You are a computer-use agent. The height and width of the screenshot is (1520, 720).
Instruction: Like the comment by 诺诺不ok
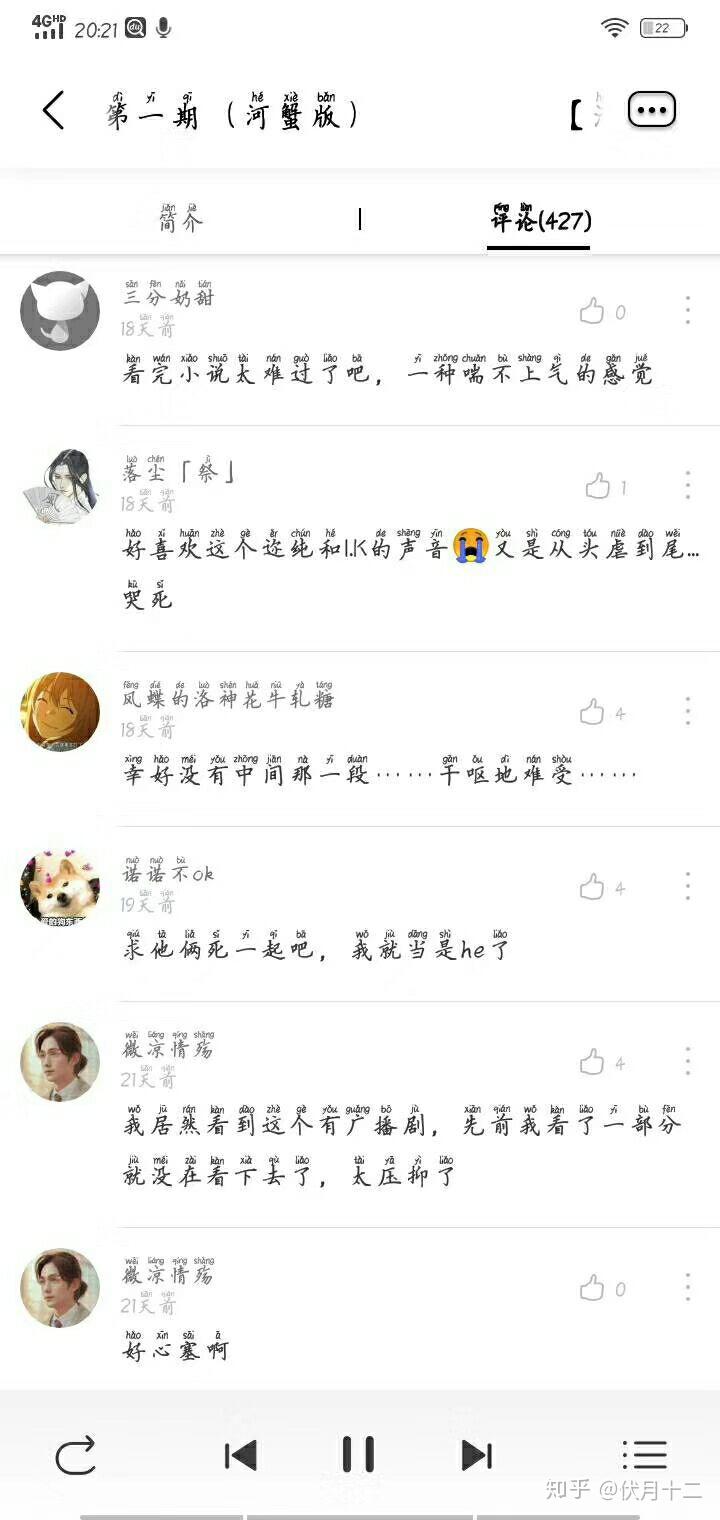click(x=592, y=887)
